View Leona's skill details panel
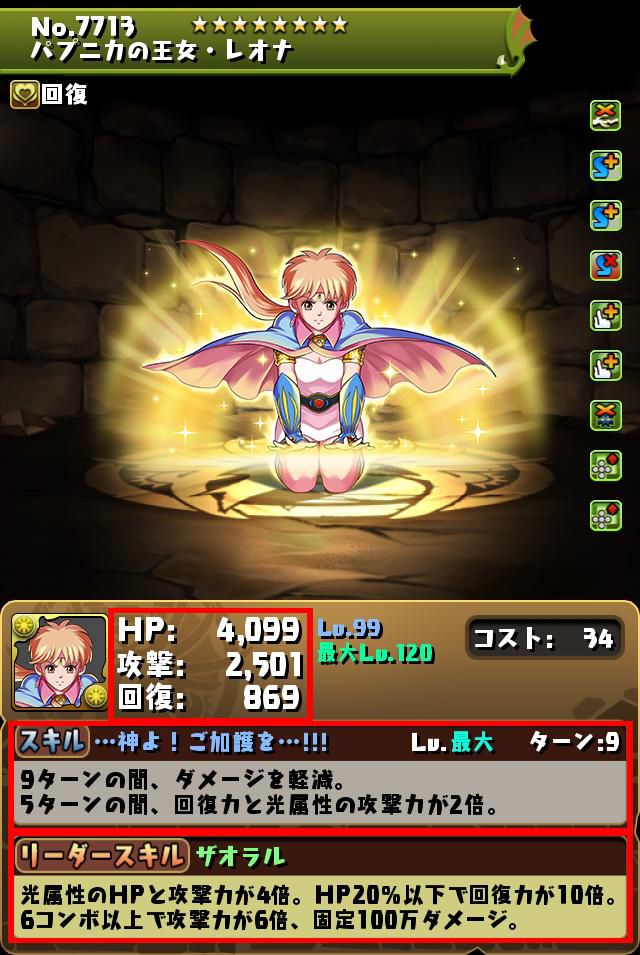 pyautogui.click(x=320, y=777)
